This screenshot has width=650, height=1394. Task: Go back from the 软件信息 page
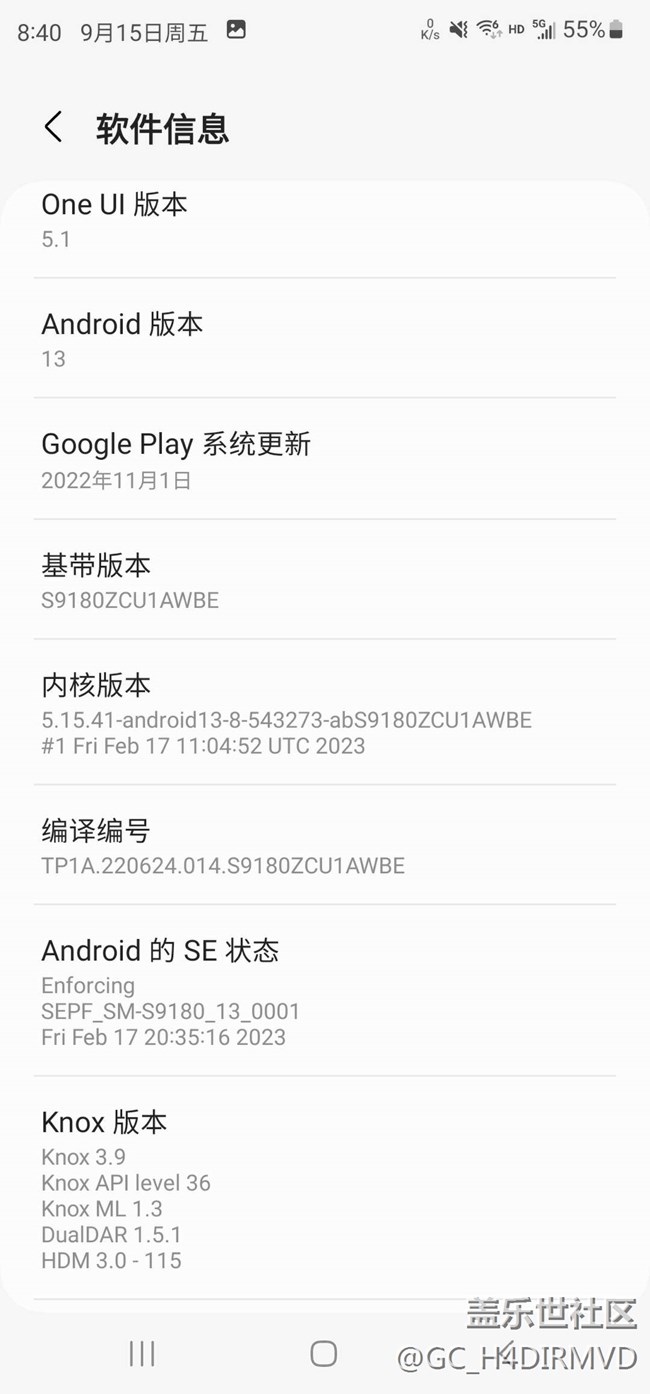click(x=54, y=128)
